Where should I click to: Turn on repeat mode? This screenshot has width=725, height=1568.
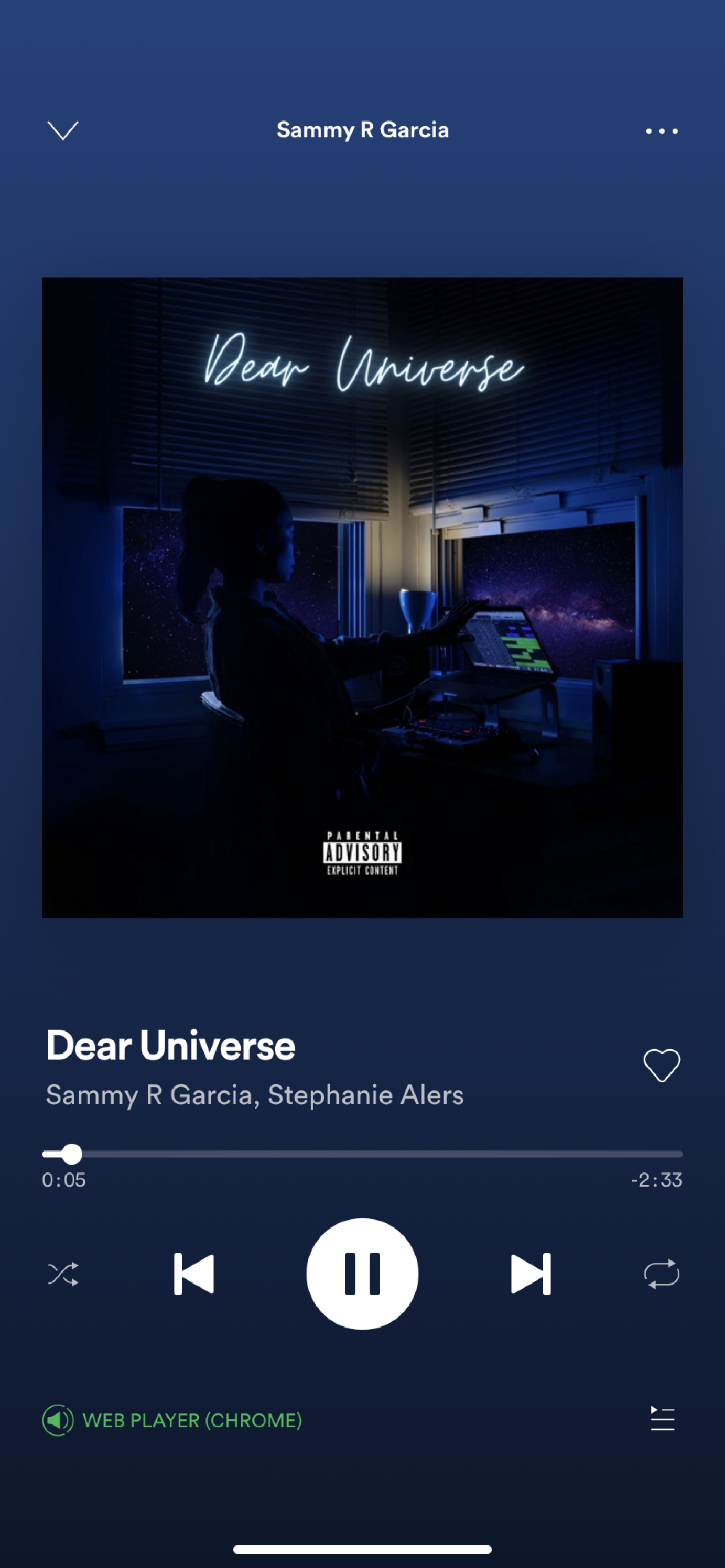[662, 1274]
